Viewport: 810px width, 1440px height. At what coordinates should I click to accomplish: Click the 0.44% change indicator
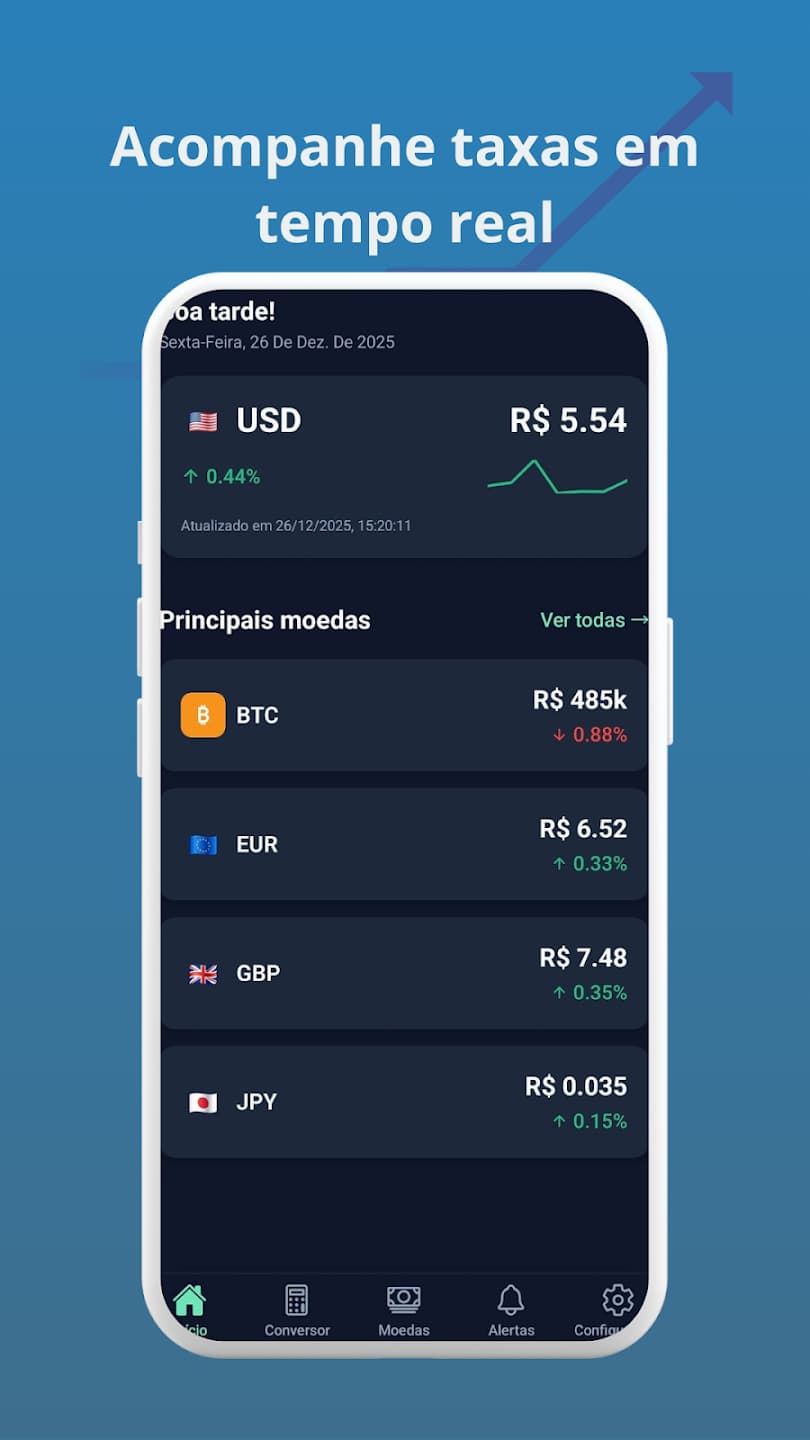[220, 477]
